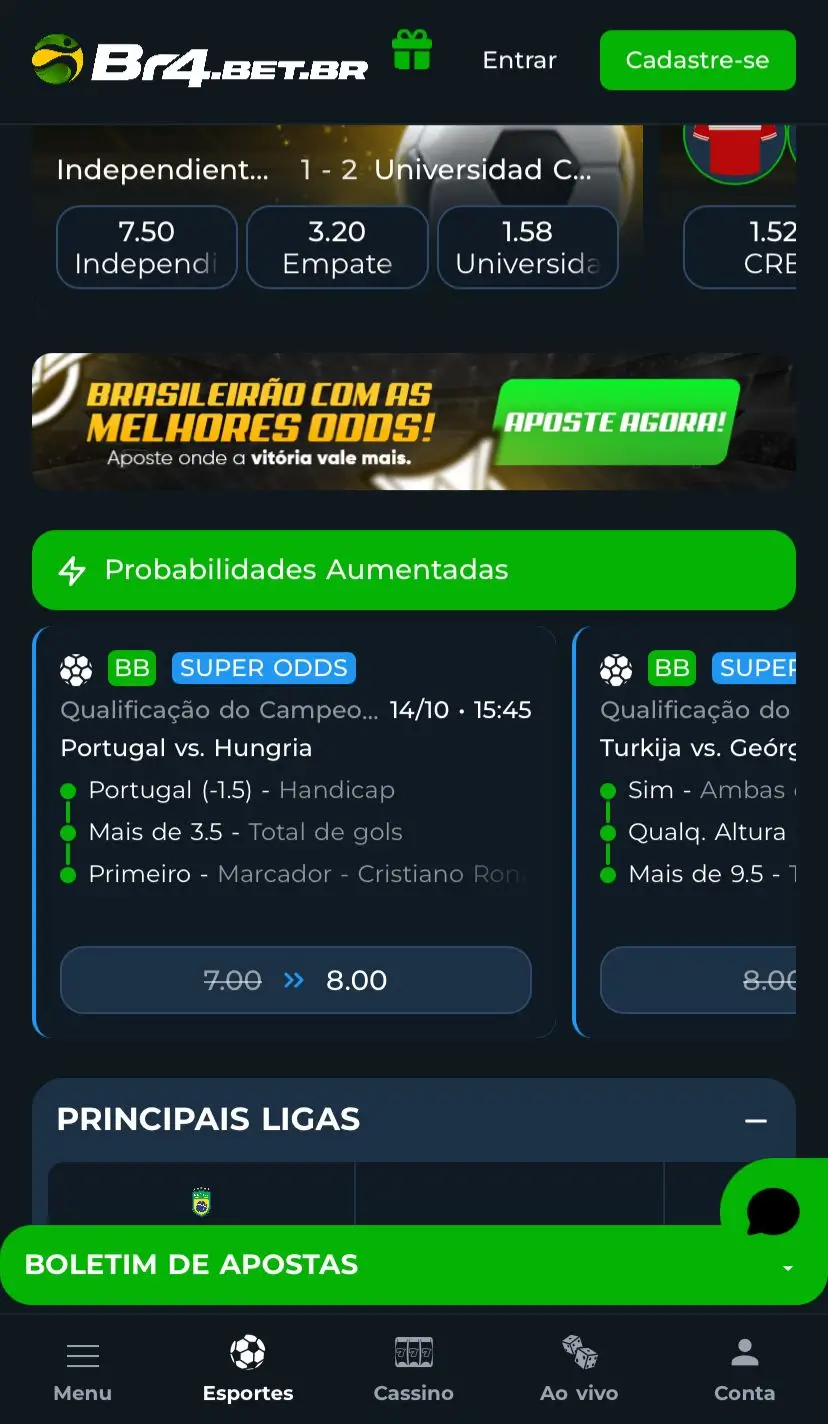Open the Conta profile icon
Viewport: 828px width, 1424px height.
point(744,1351)
